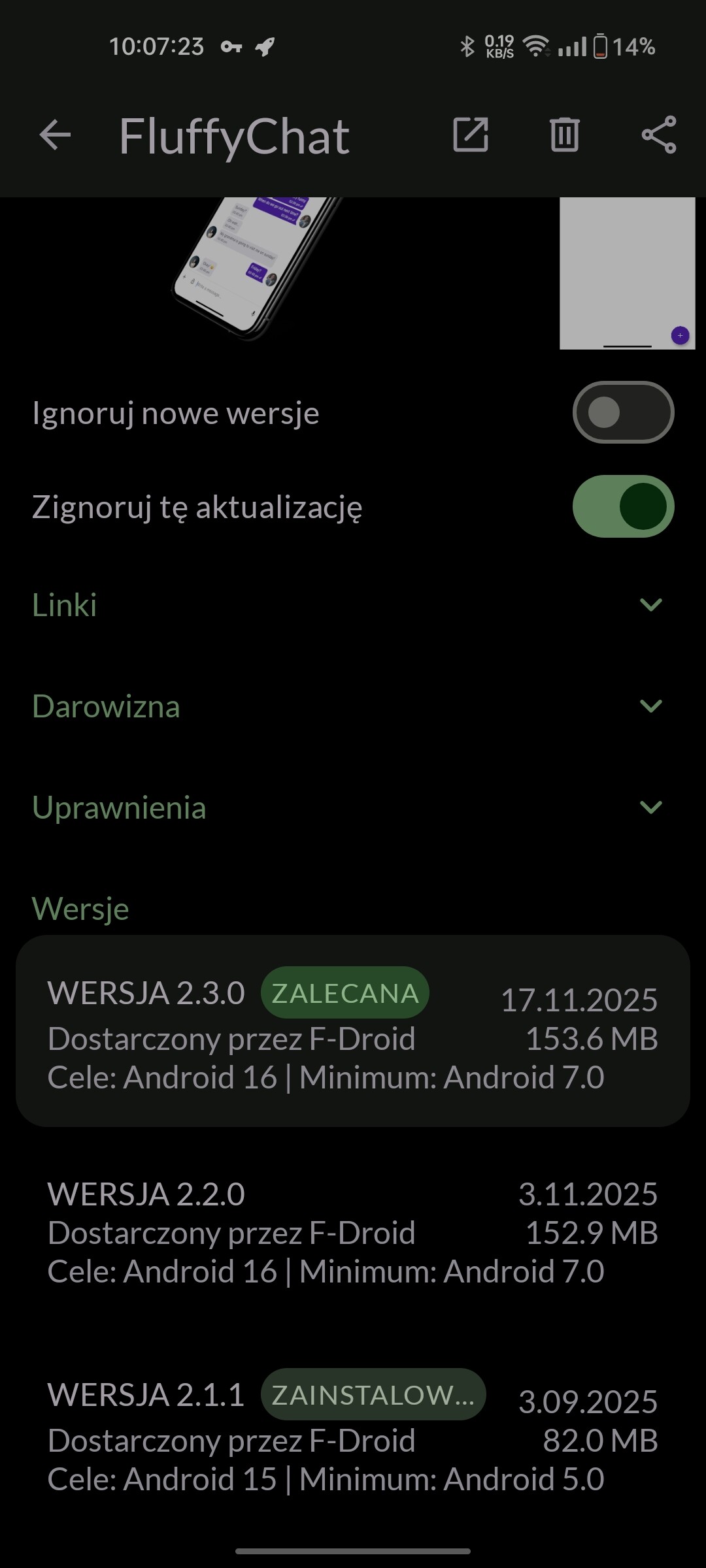
Task: Go back using the arrow icon
Action: coord(55,136)
